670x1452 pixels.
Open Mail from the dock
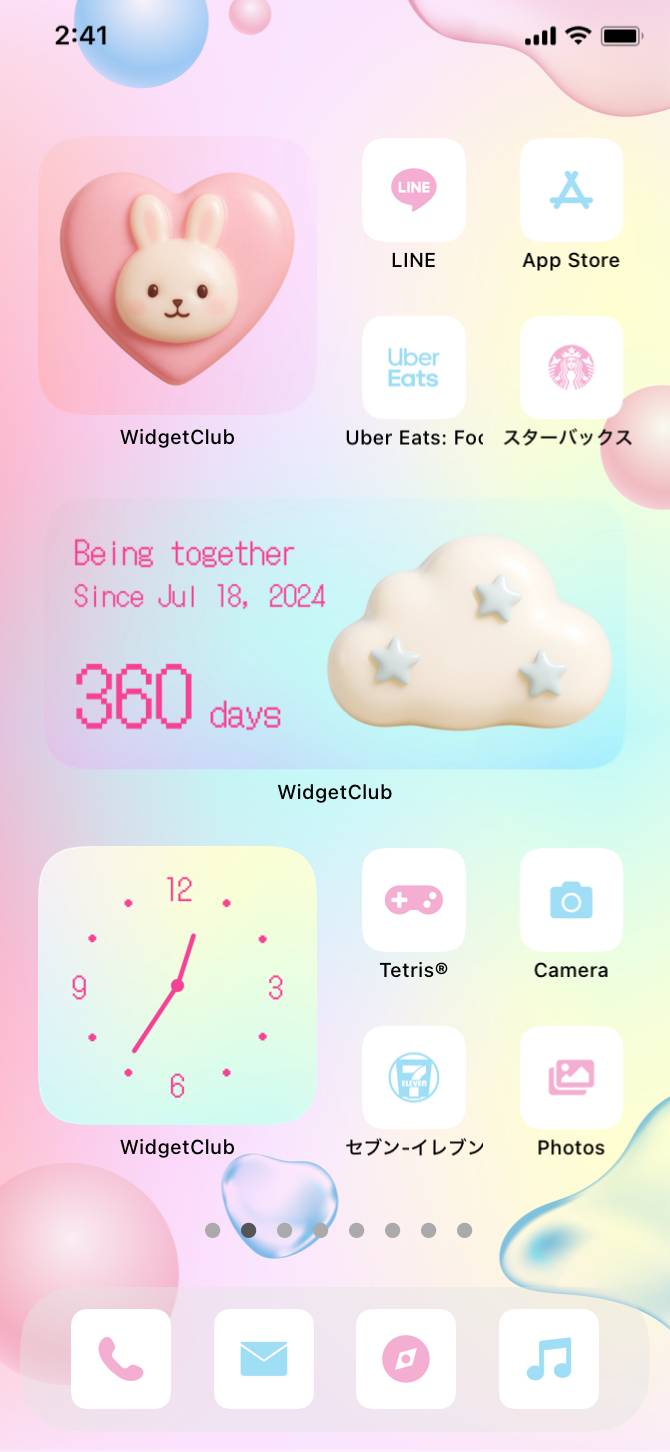pos(264,1359)
